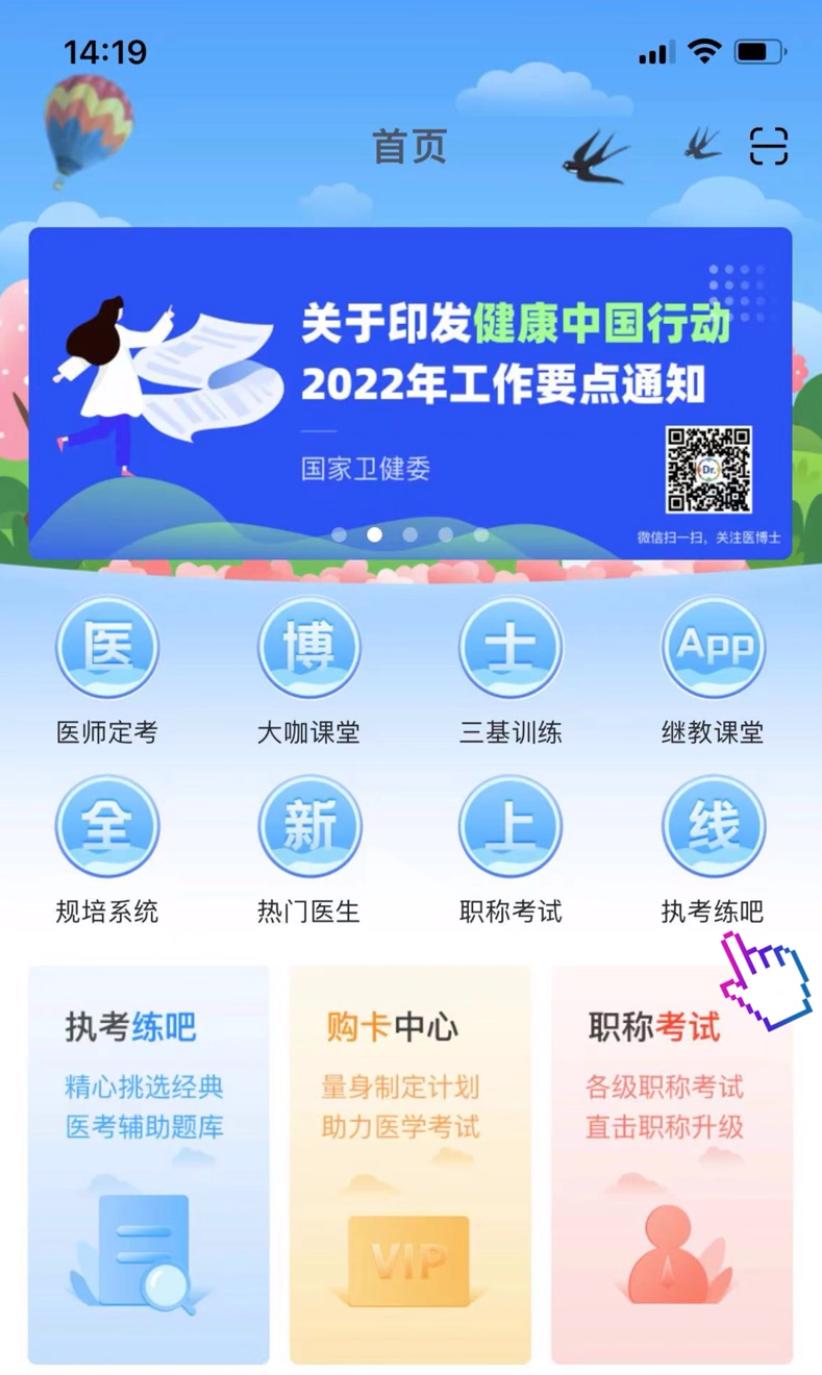This screenshot has height=1375, width=822.
Task: Open the round 职称考试 icon
Action: click(510, 827)
